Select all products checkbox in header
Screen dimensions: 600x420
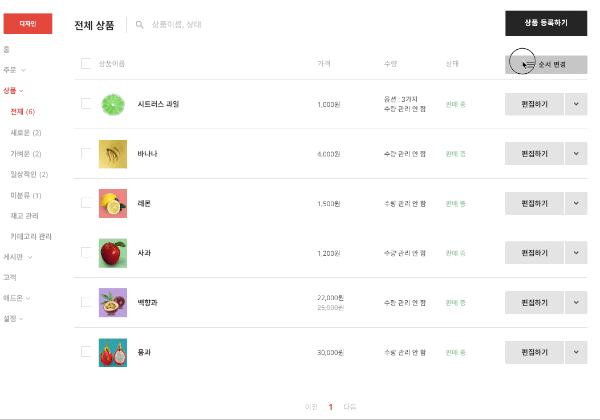(85, 64)
